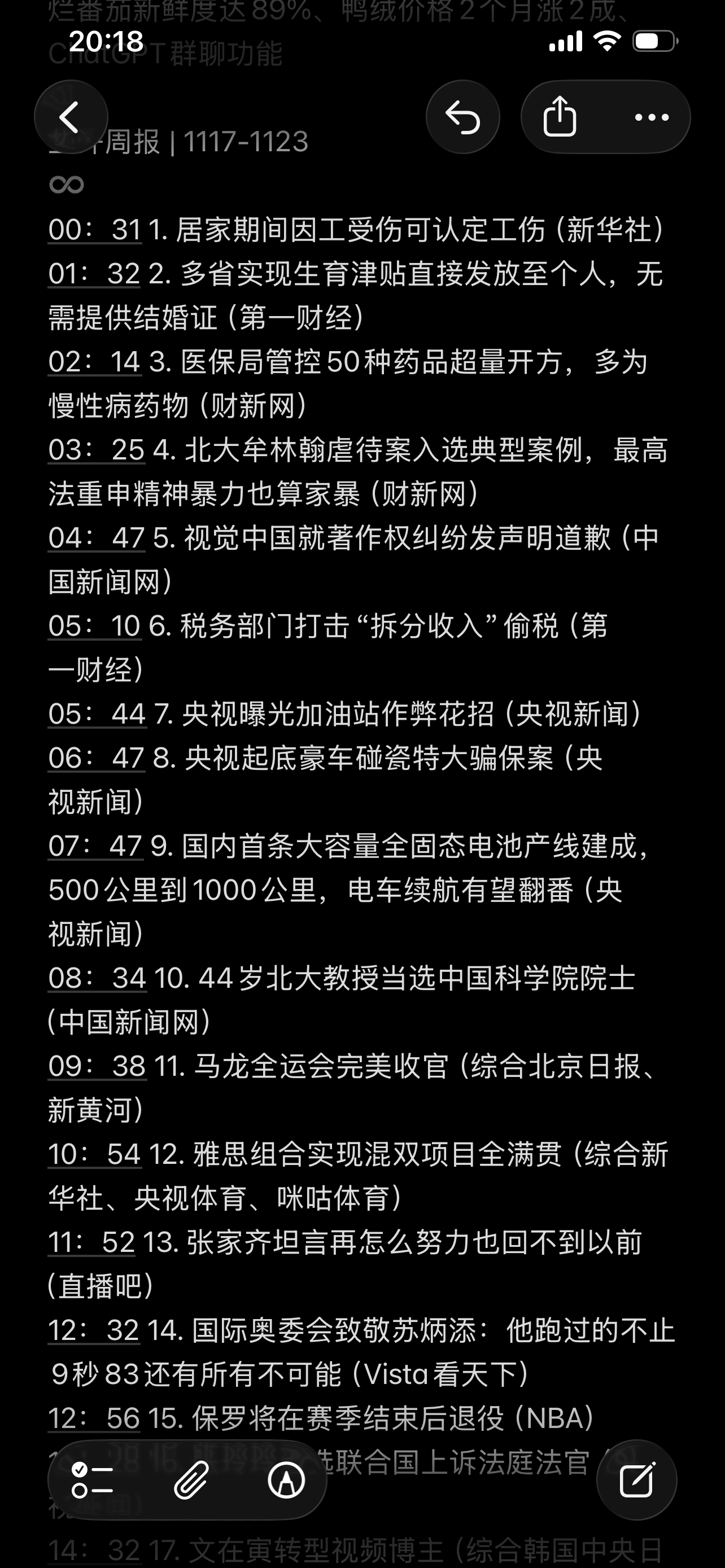Compose a new note

[x=636, y=1481]
